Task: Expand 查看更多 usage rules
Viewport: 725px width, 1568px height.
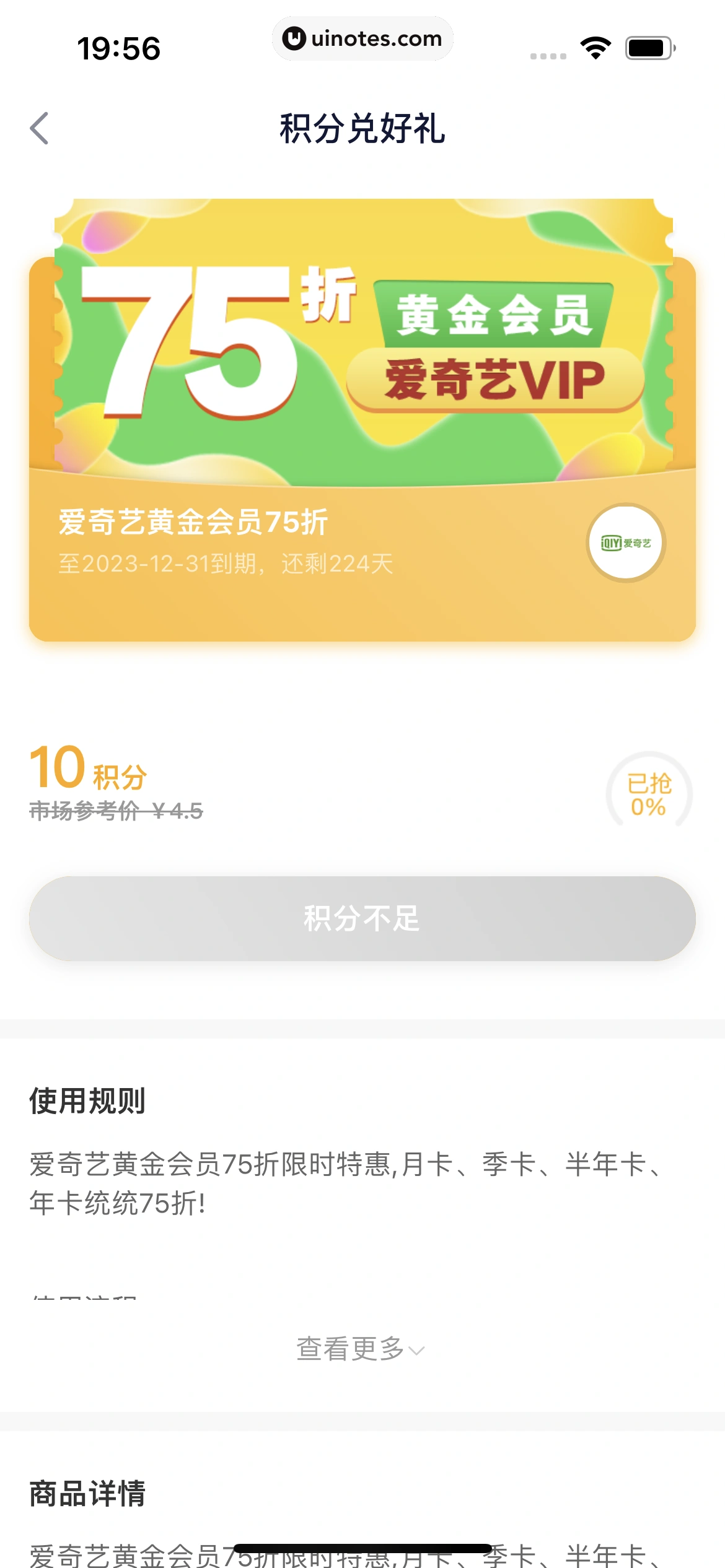Action: (x=361, y=1348)
